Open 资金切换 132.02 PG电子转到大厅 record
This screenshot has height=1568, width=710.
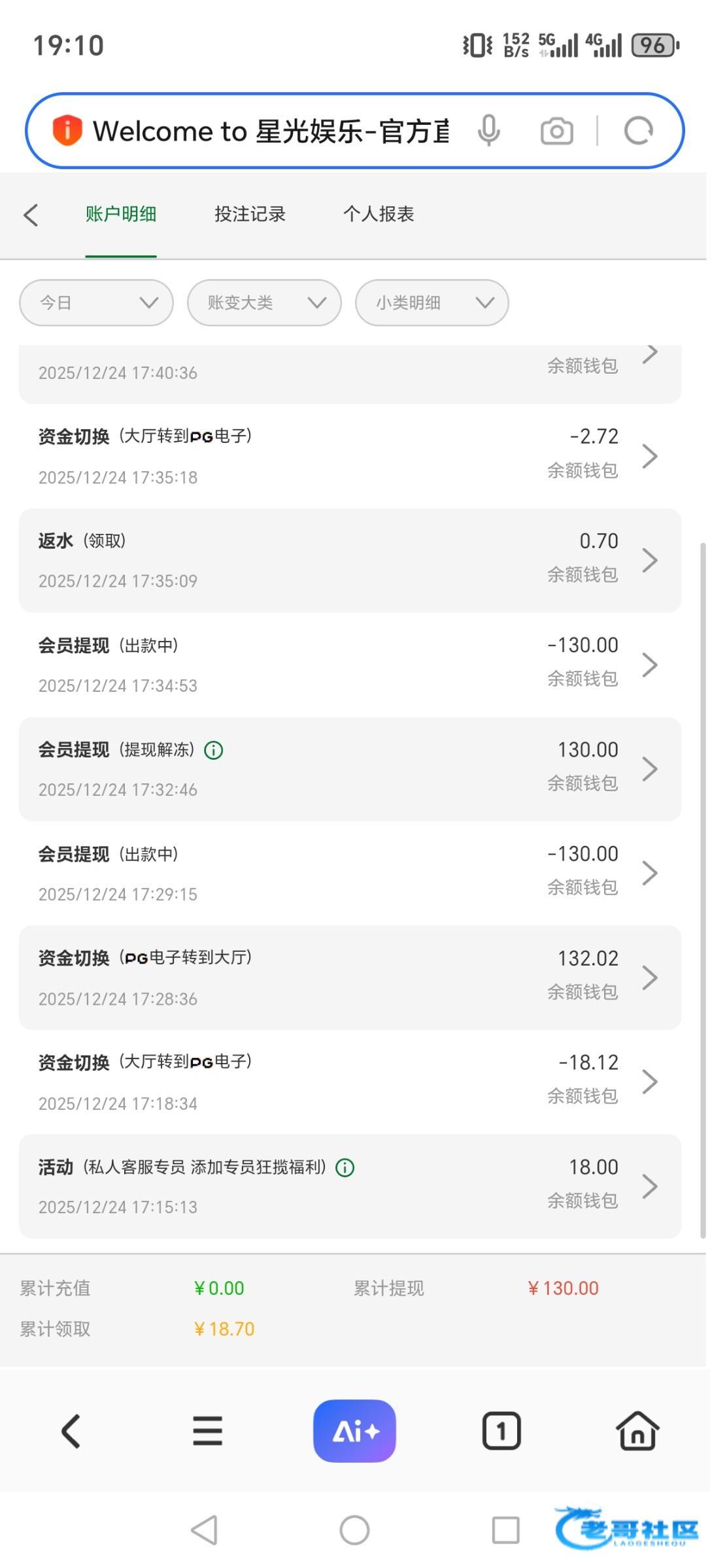(350, 978)
